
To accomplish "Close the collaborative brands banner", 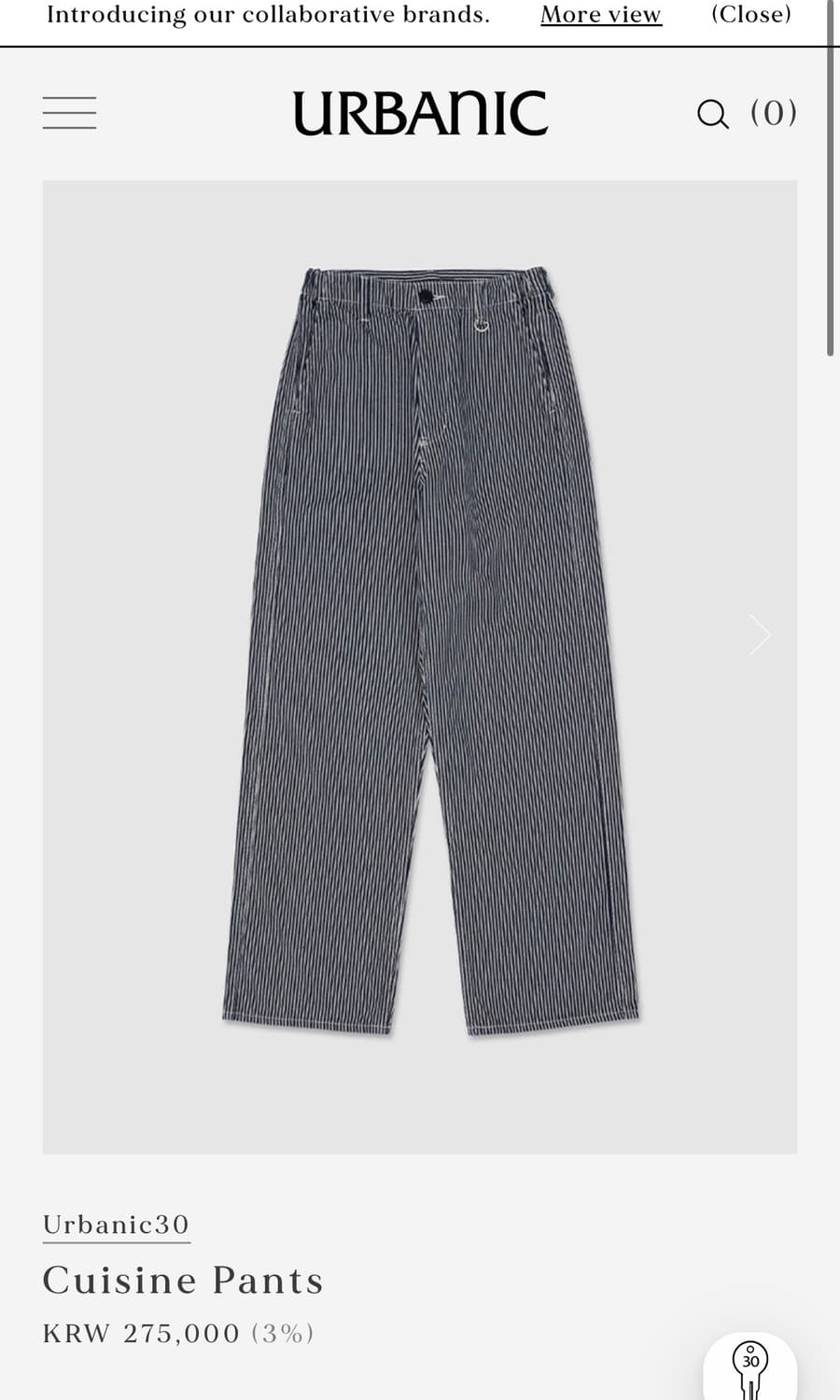I will pos(750,15).
